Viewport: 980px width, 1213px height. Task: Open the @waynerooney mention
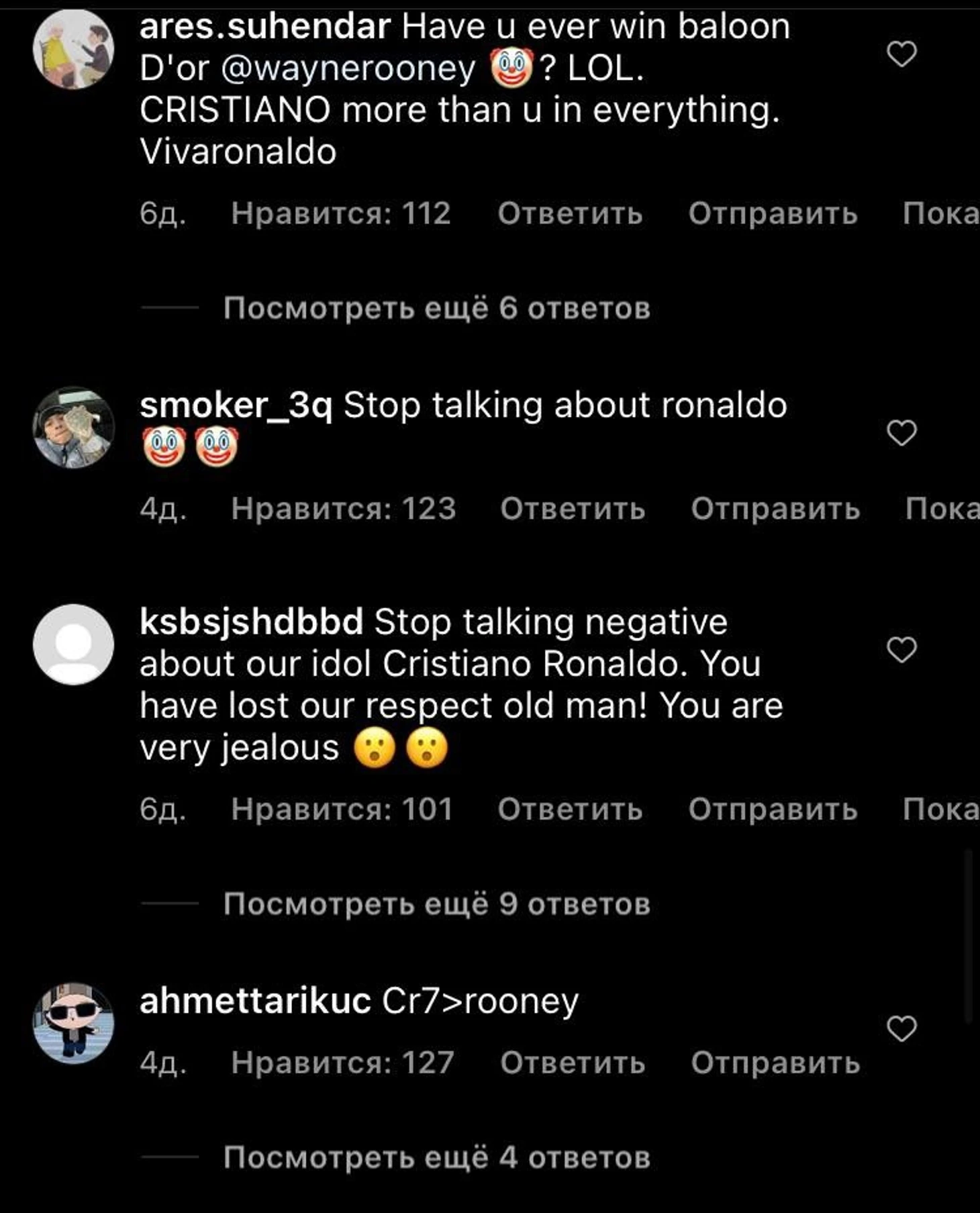347,68
